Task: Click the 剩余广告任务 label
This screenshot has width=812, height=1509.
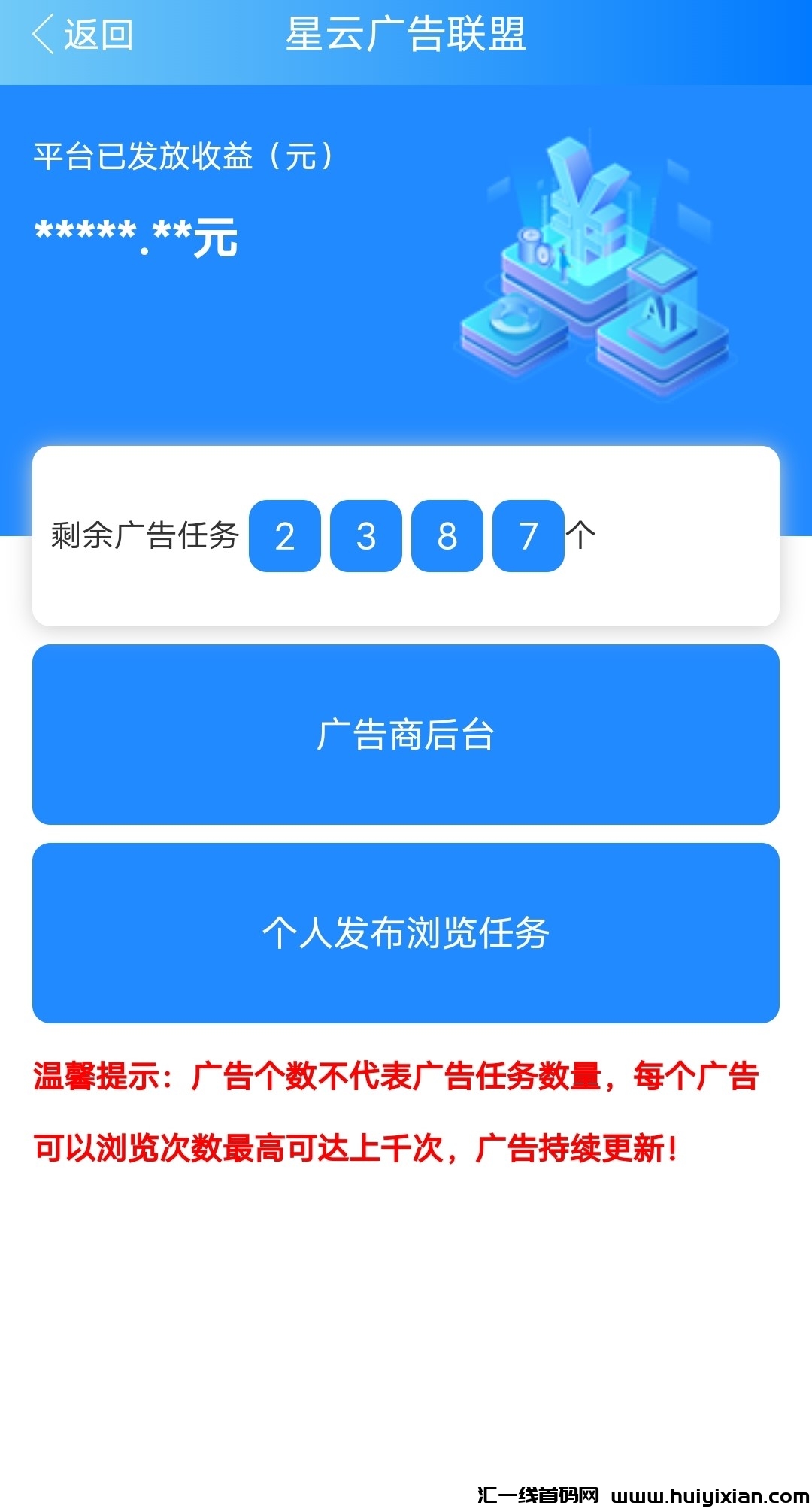Action: [143, 536]
